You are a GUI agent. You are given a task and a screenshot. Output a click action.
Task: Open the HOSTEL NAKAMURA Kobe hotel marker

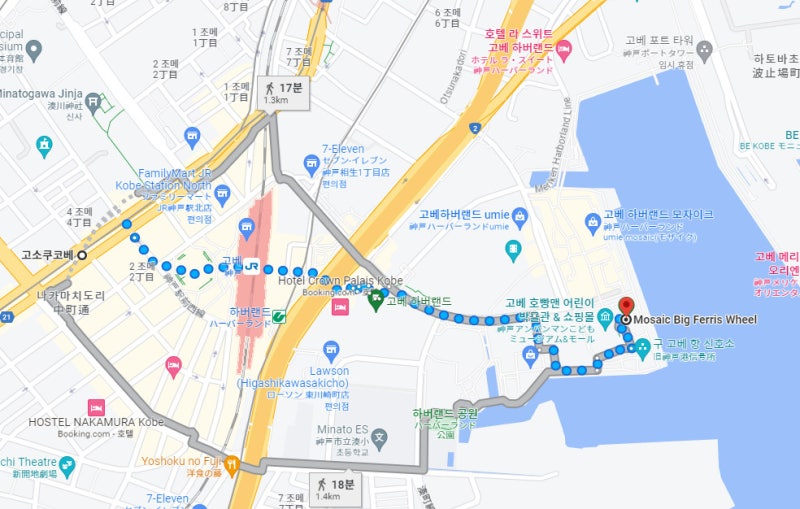click(97, 407)
